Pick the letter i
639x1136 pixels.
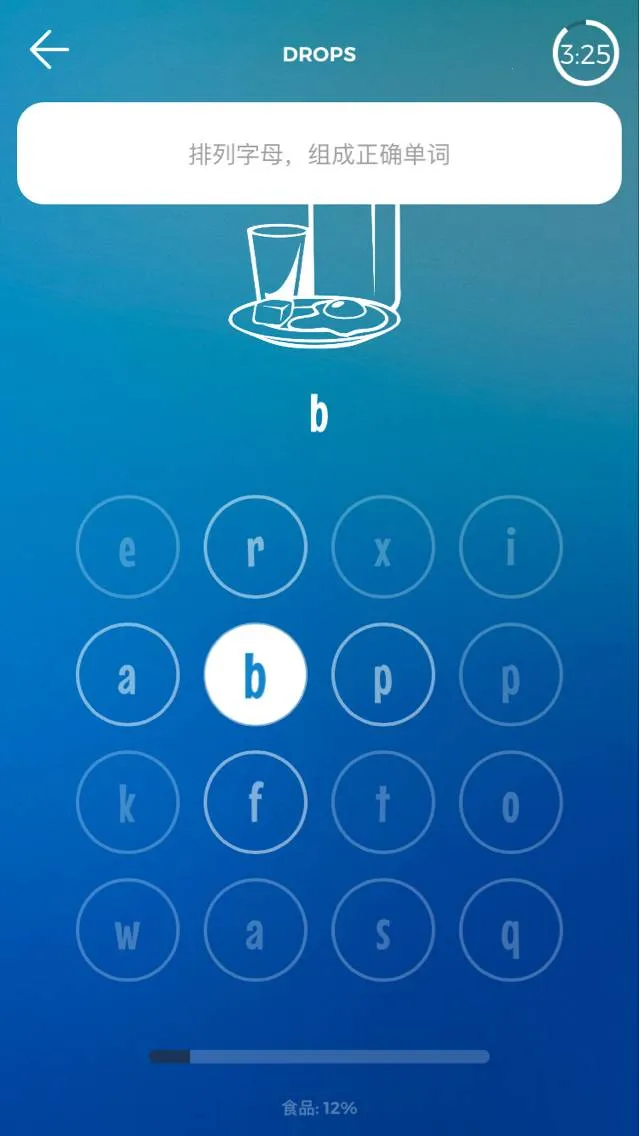[511, 548]
